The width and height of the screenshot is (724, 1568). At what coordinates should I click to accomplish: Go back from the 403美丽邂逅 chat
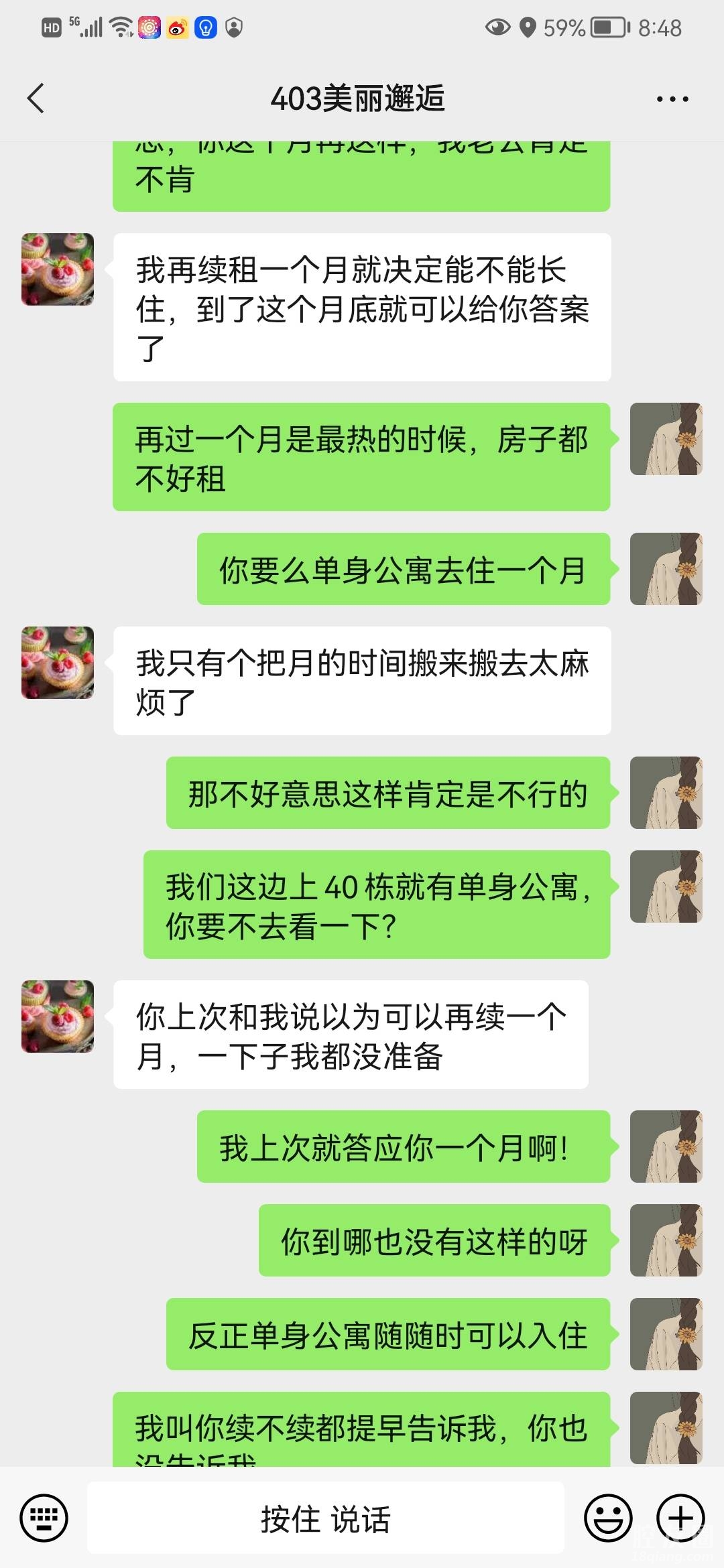[x=36, y=99]
